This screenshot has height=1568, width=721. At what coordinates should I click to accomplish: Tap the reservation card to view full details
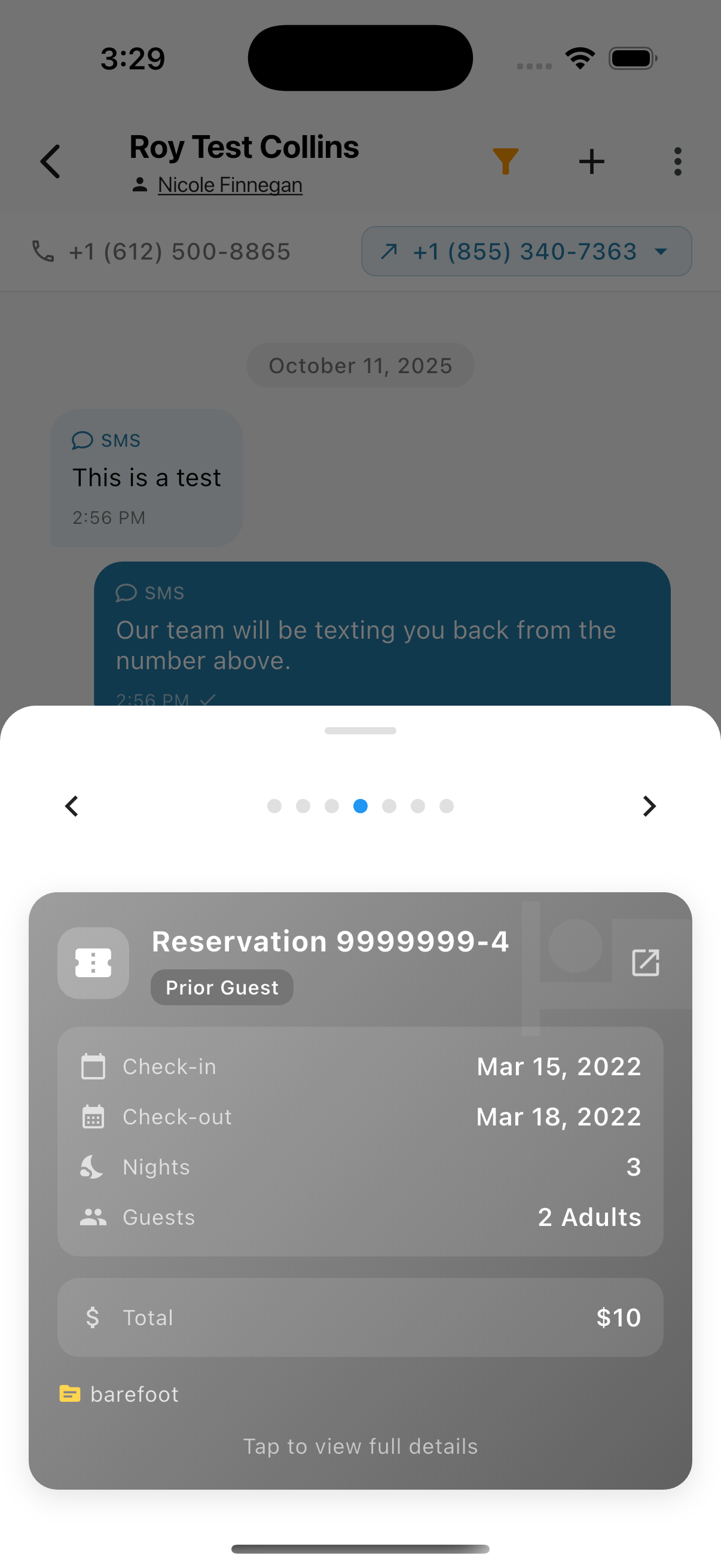coord(360,1445)
